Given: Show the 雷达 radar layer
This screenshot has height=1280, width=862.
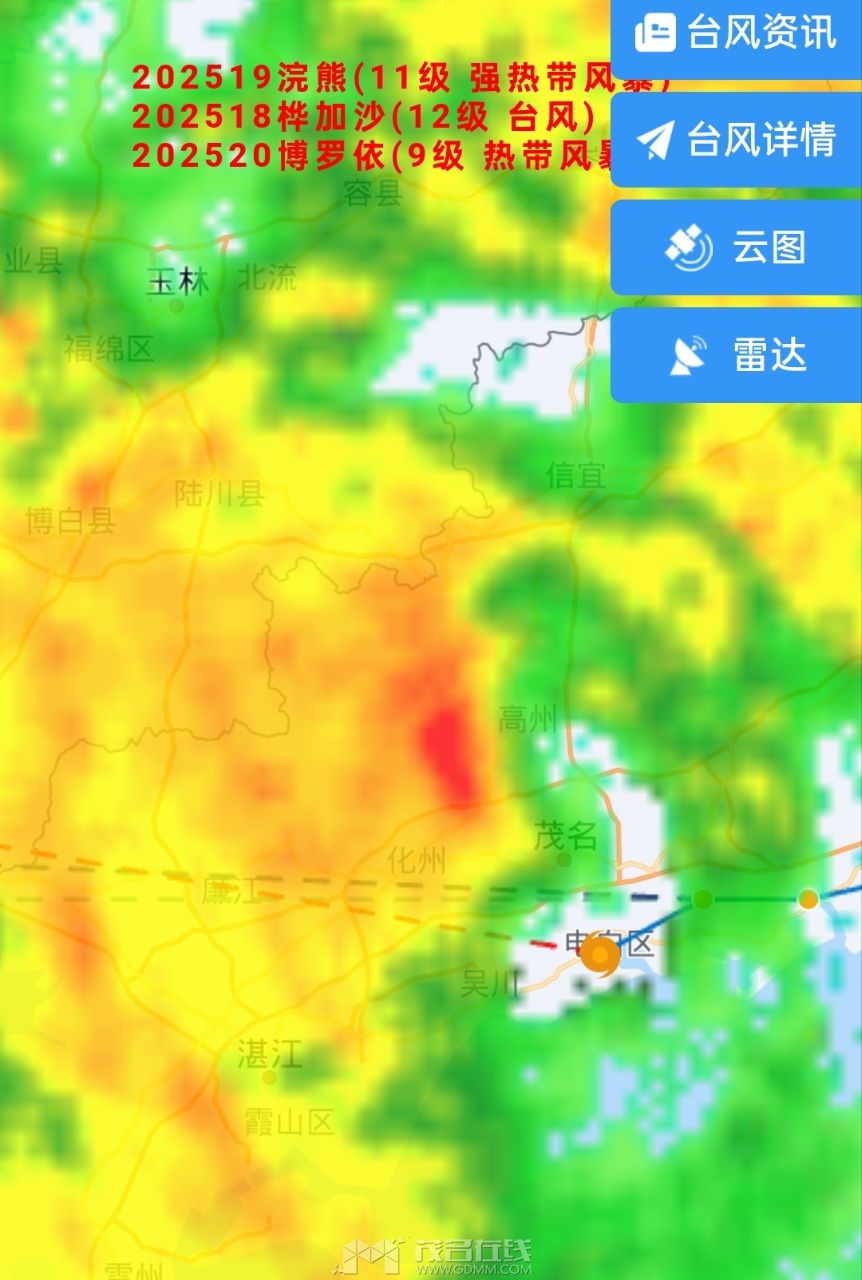Looking at the screenshot, I should 737,355.
